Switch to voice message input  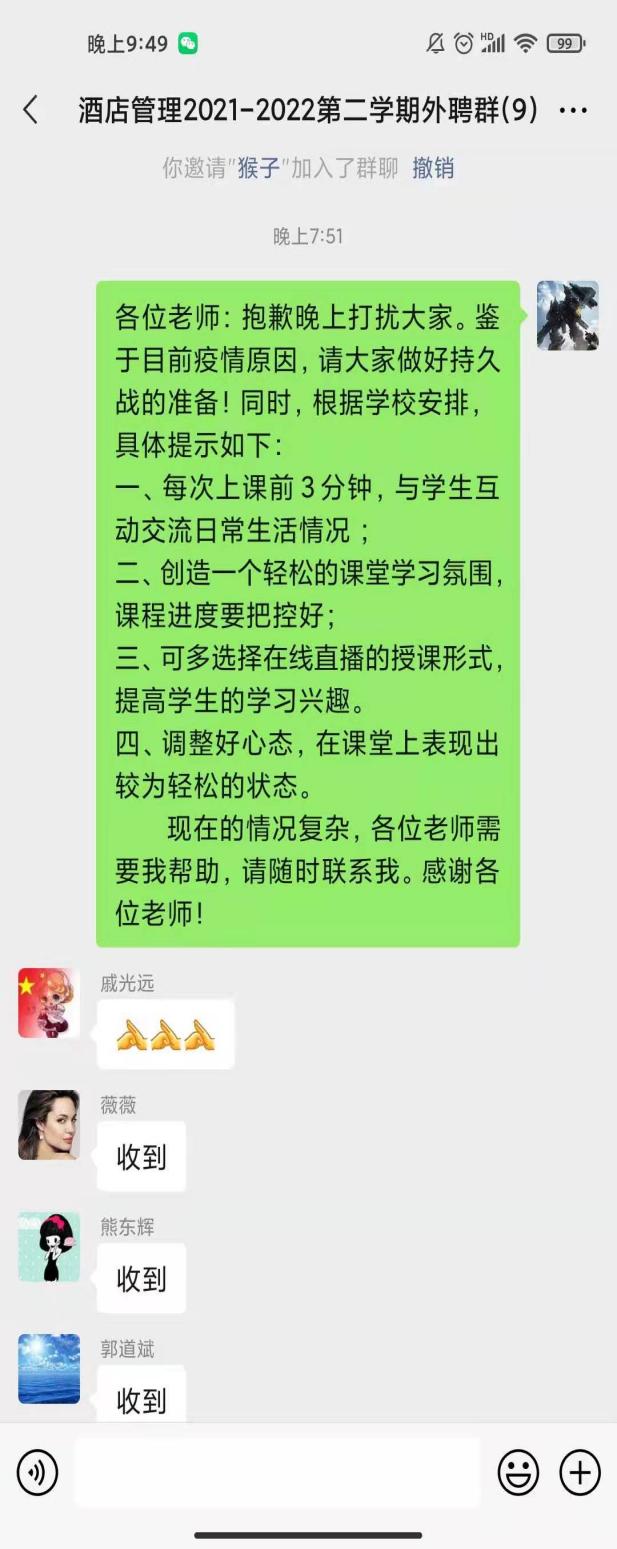click(37, 1472)
